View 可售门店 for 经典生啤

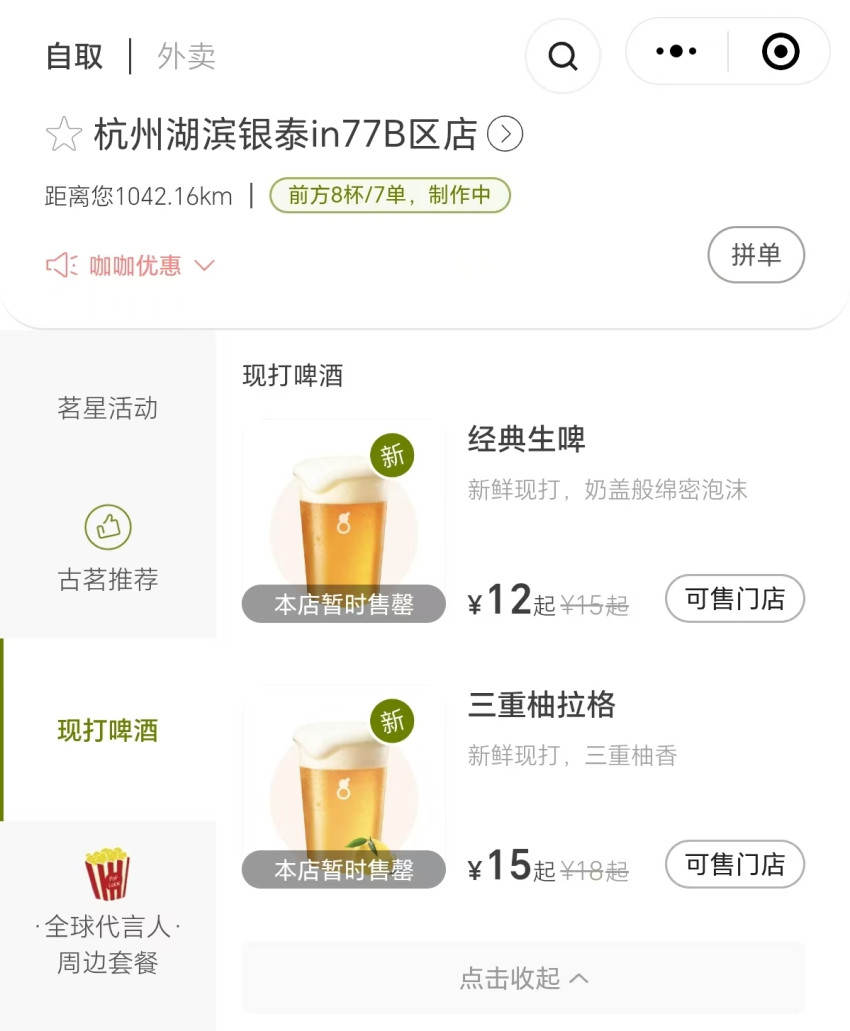pos(735,599)
